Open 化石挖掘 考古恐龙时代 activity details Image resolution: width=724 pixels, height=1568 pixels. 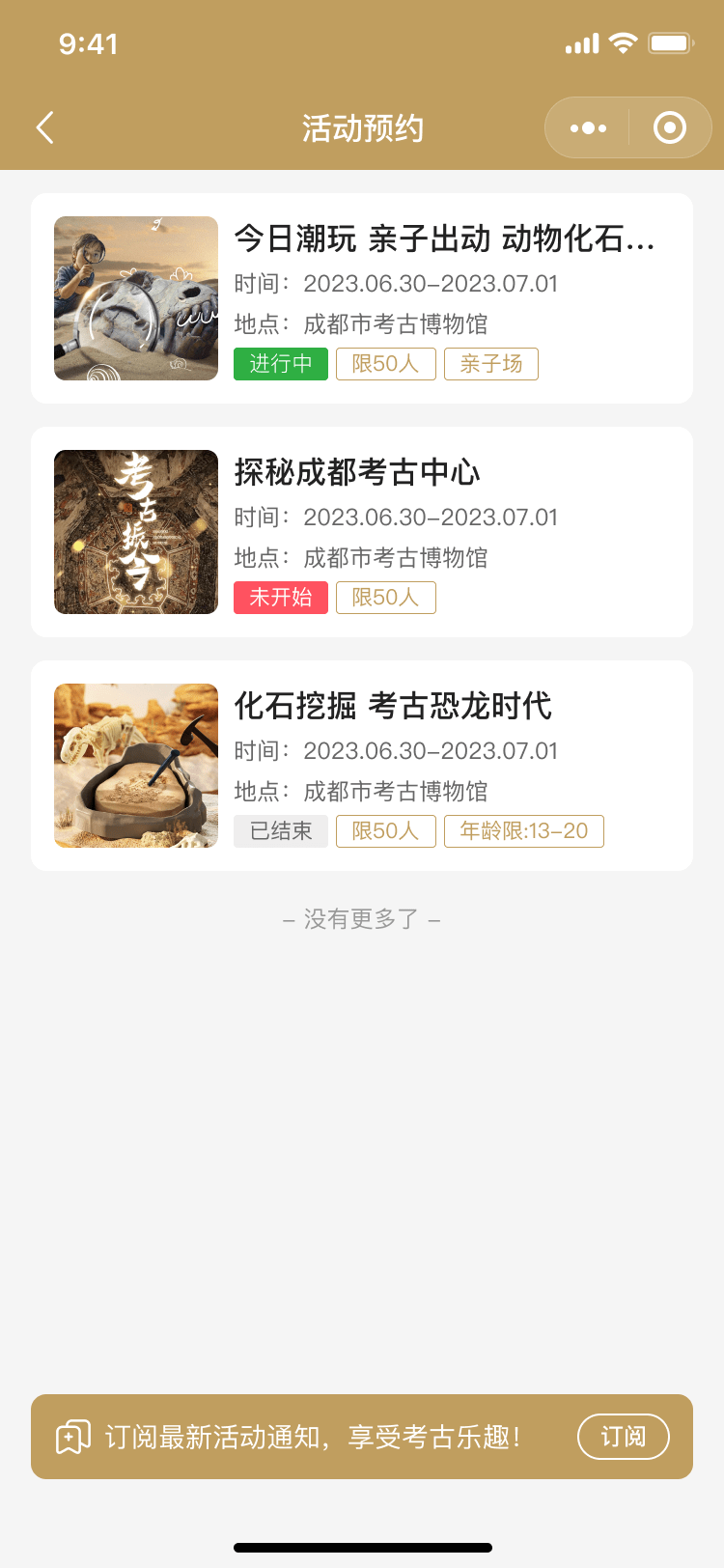[x=362, y=766]
